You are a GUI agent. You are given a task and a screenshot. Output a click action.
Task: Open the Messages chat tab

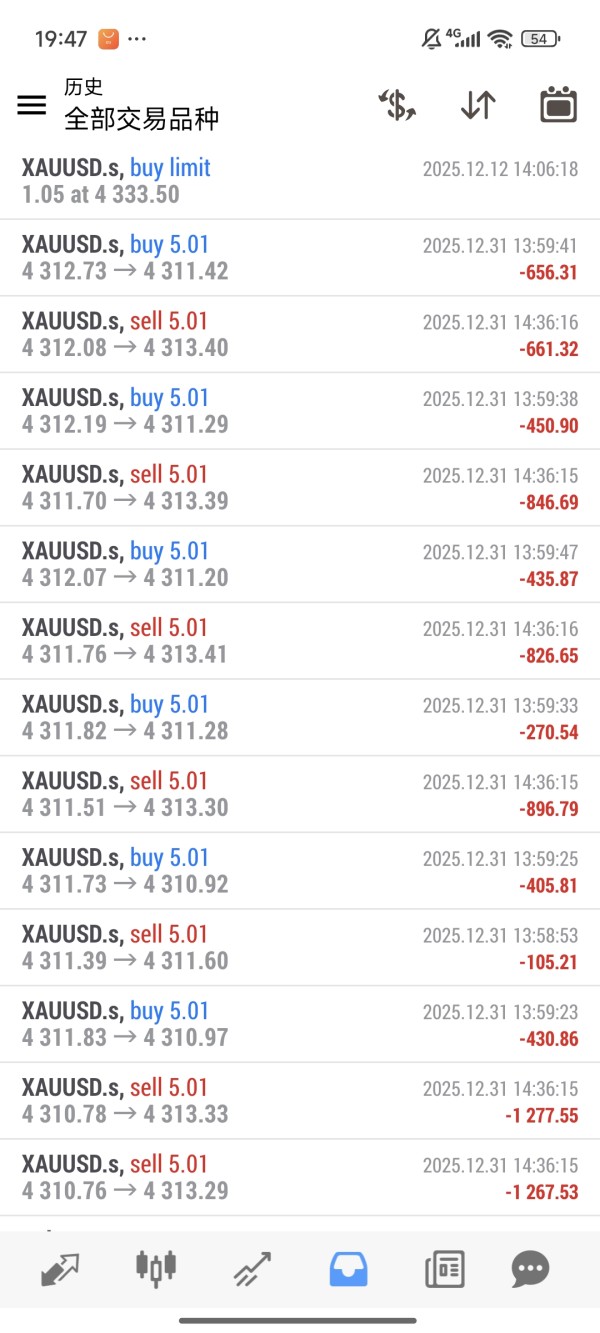(530, 1268)
